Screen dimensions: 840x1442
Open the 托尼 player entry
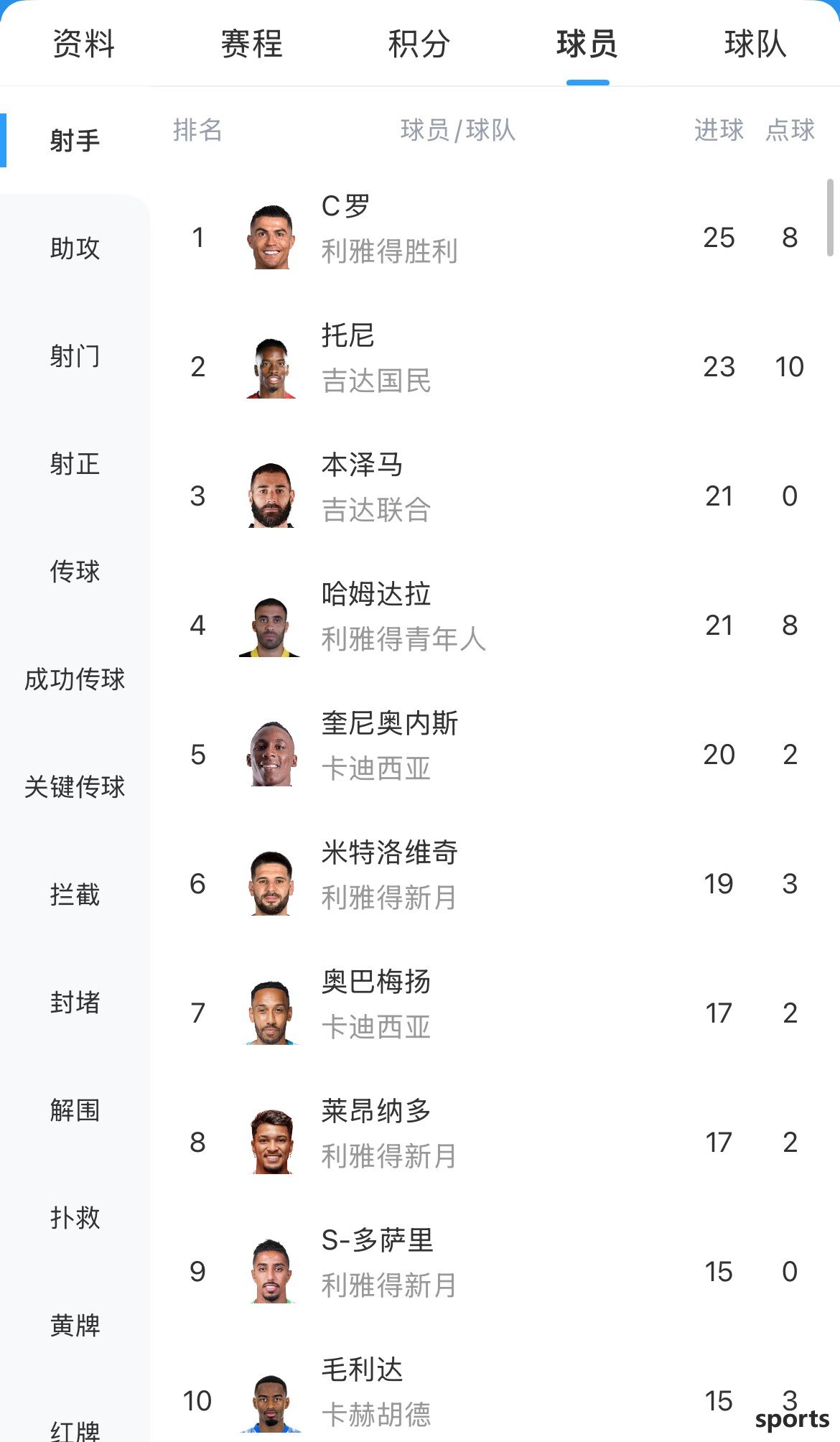coord(495,366)
